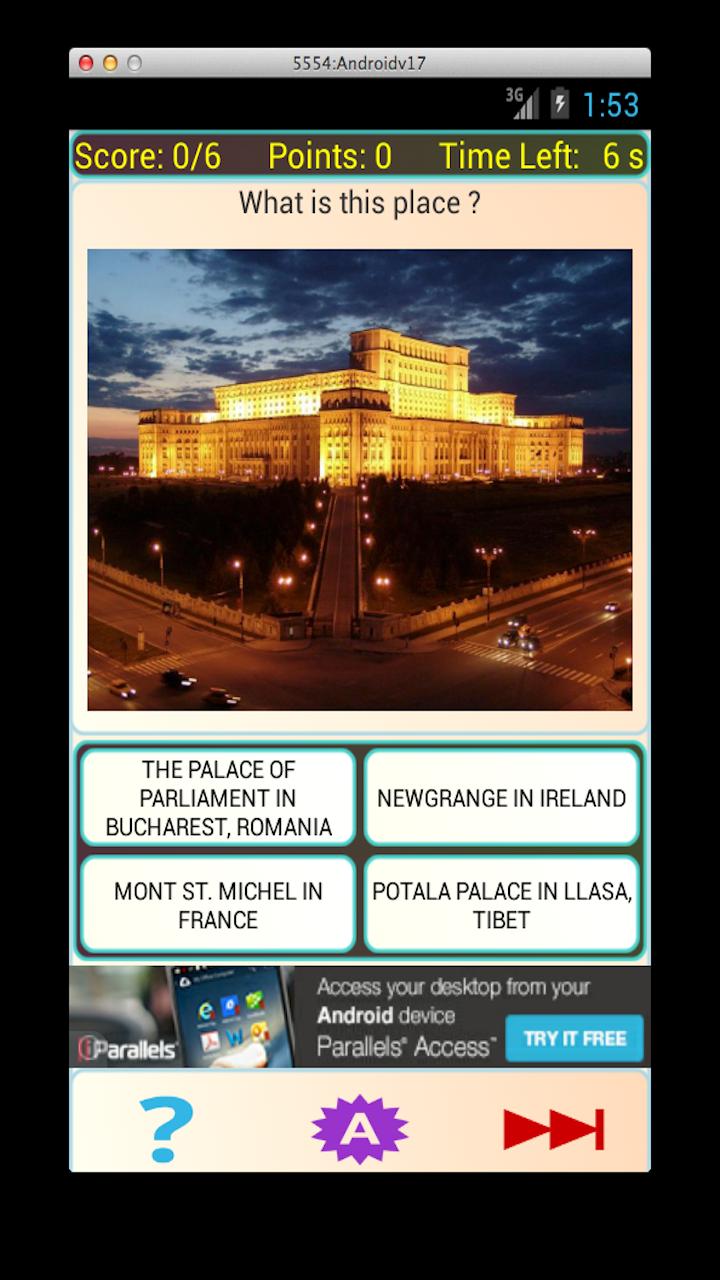Skip to next question with red arrow
720x1280 pixels.
pyautogui.click(x=553, y=1129)
